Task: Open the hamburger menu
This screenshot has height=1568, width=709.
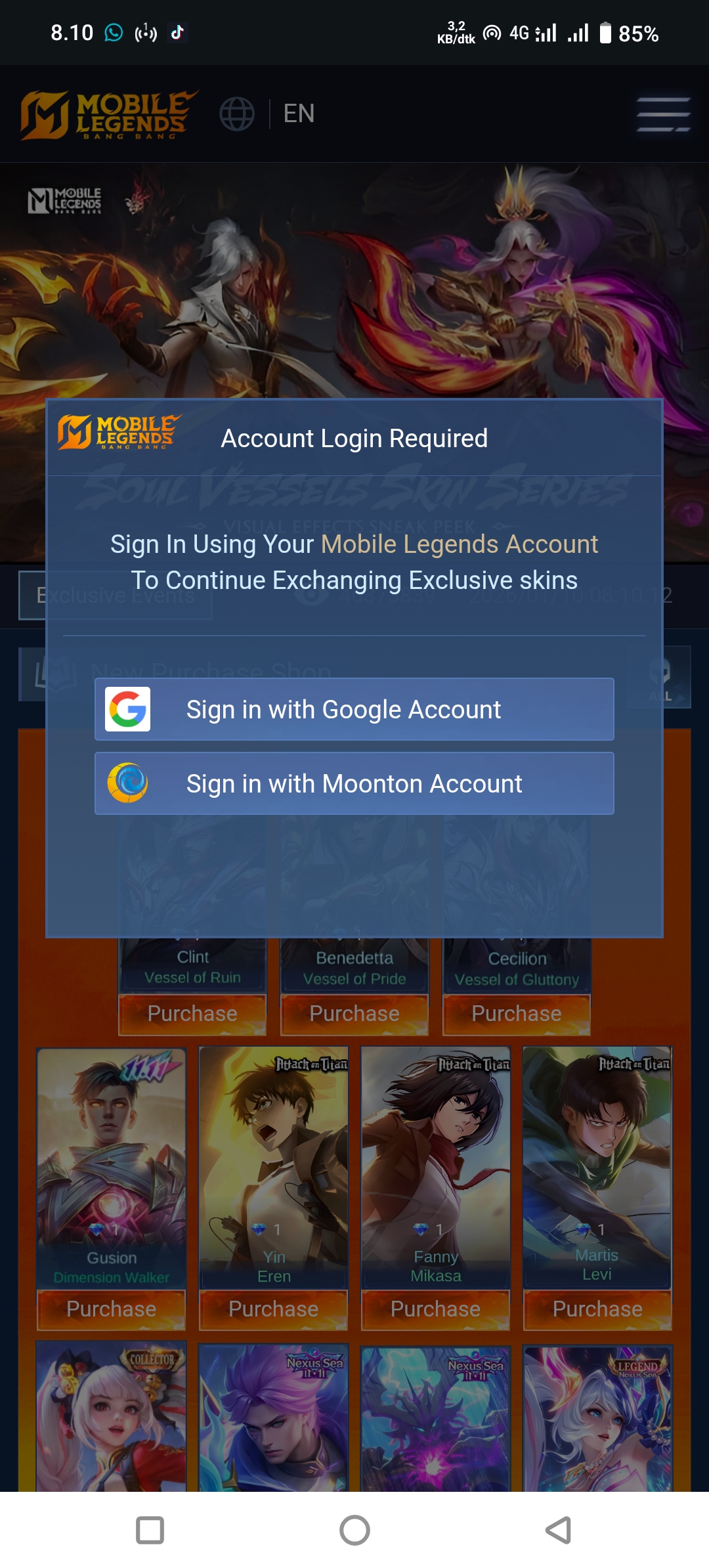Action: tap(663, 114)
